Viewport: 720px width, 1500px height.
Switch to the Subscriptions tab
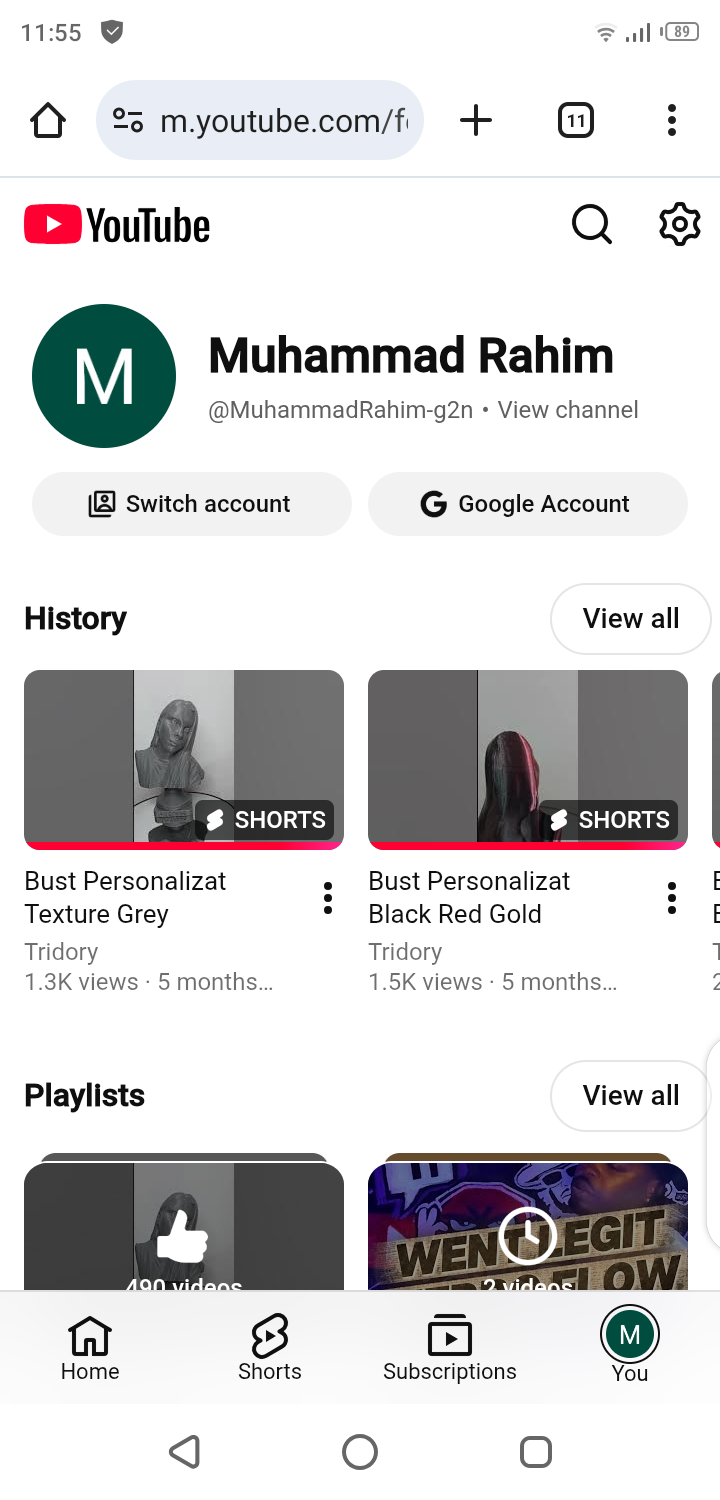tap(450, 1348)
